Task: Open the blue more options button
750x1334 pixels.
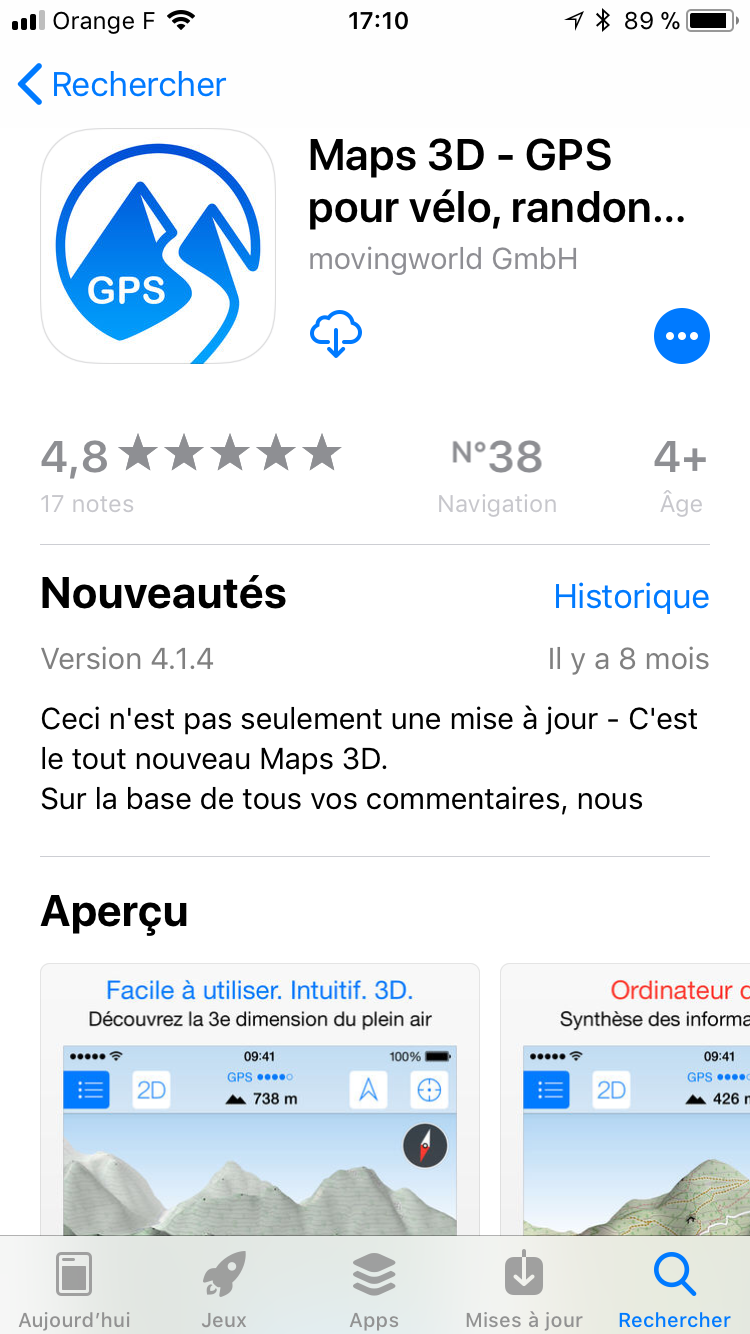Action: pos(681,336)
